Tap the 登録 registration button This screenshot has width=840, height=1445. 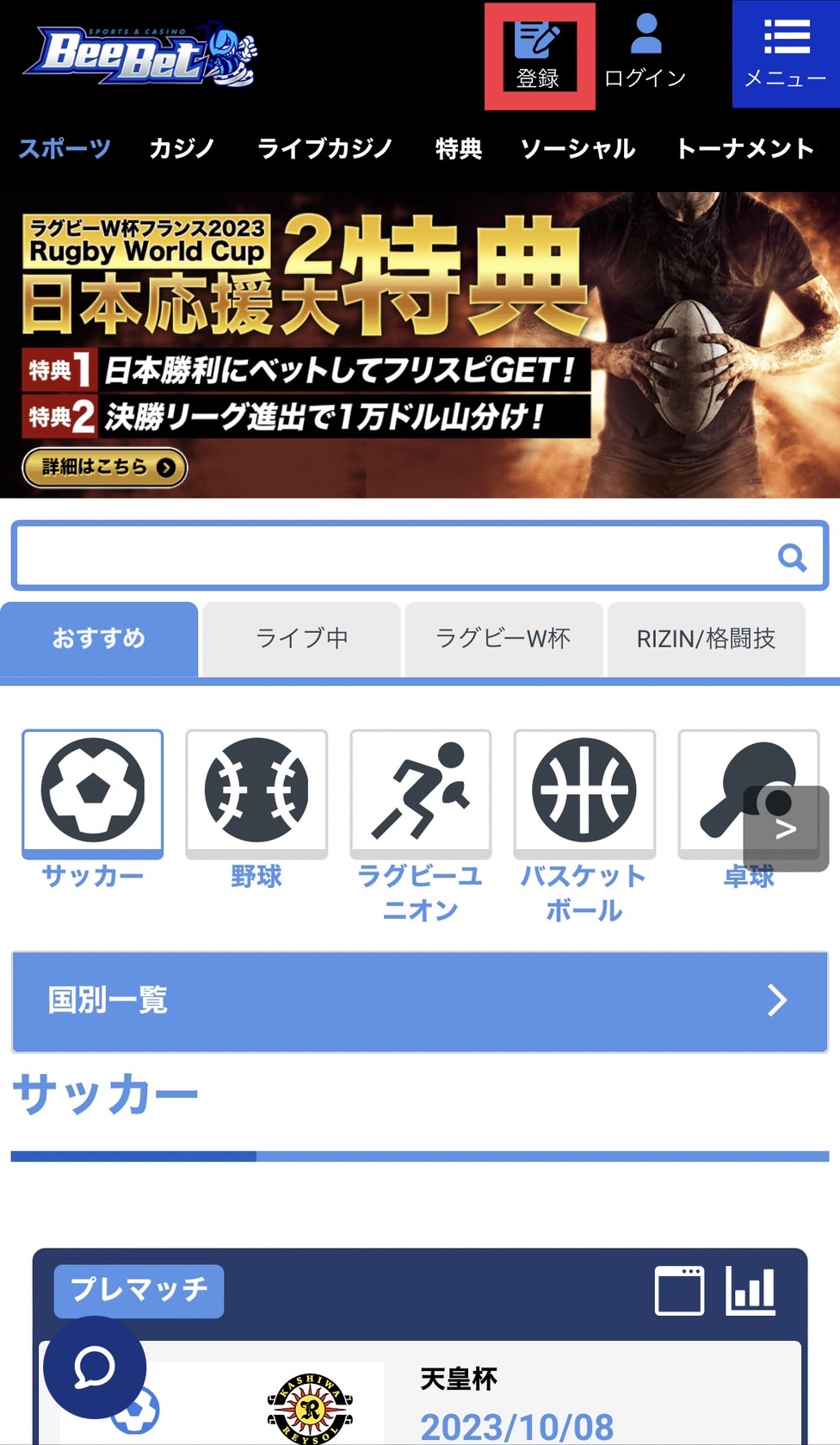(540, 57)
